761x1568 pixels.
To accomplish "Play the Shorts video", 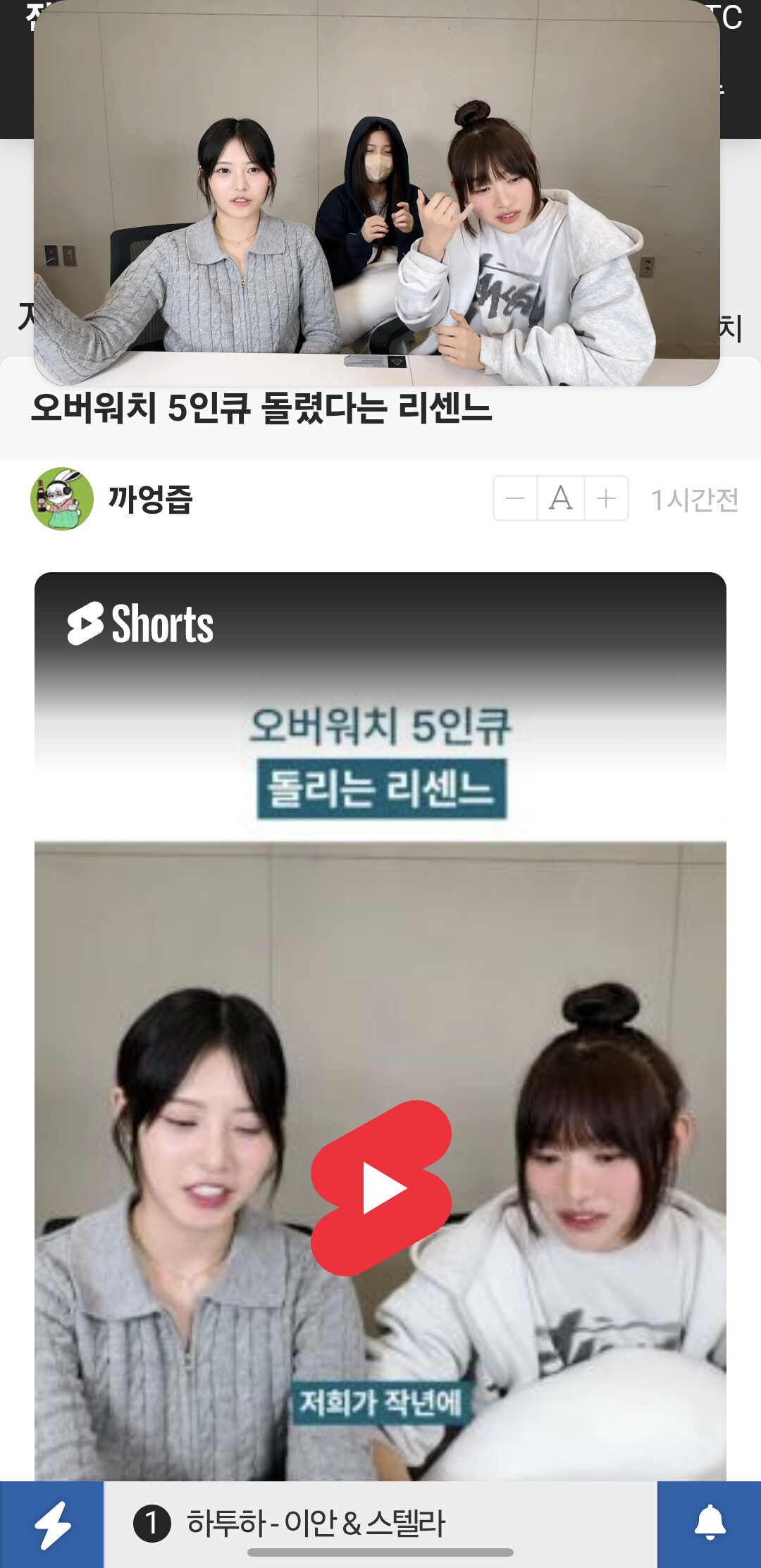I will (x=381, y=1187).
